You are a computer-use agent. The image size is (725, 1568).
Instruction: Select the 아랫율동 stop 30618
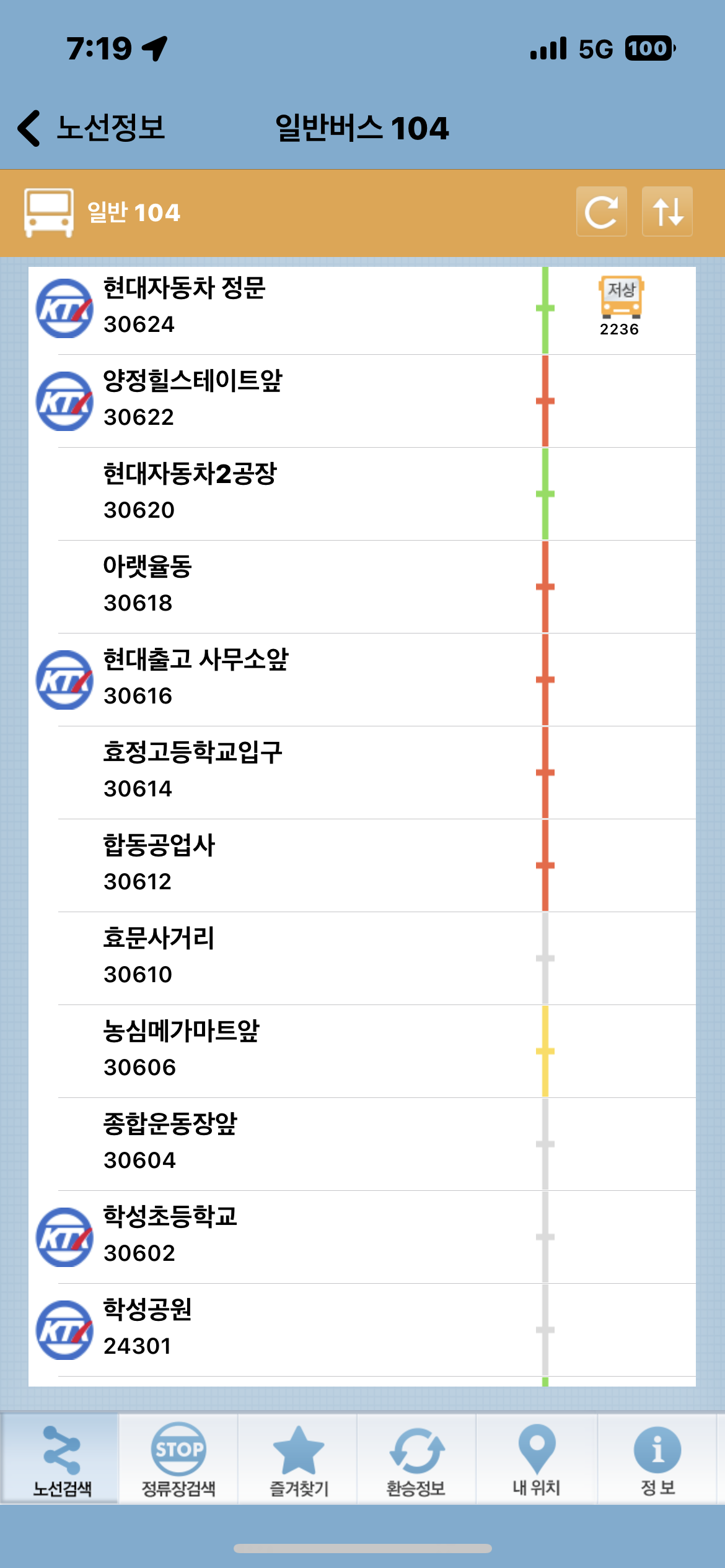click(x=362, y=586)
